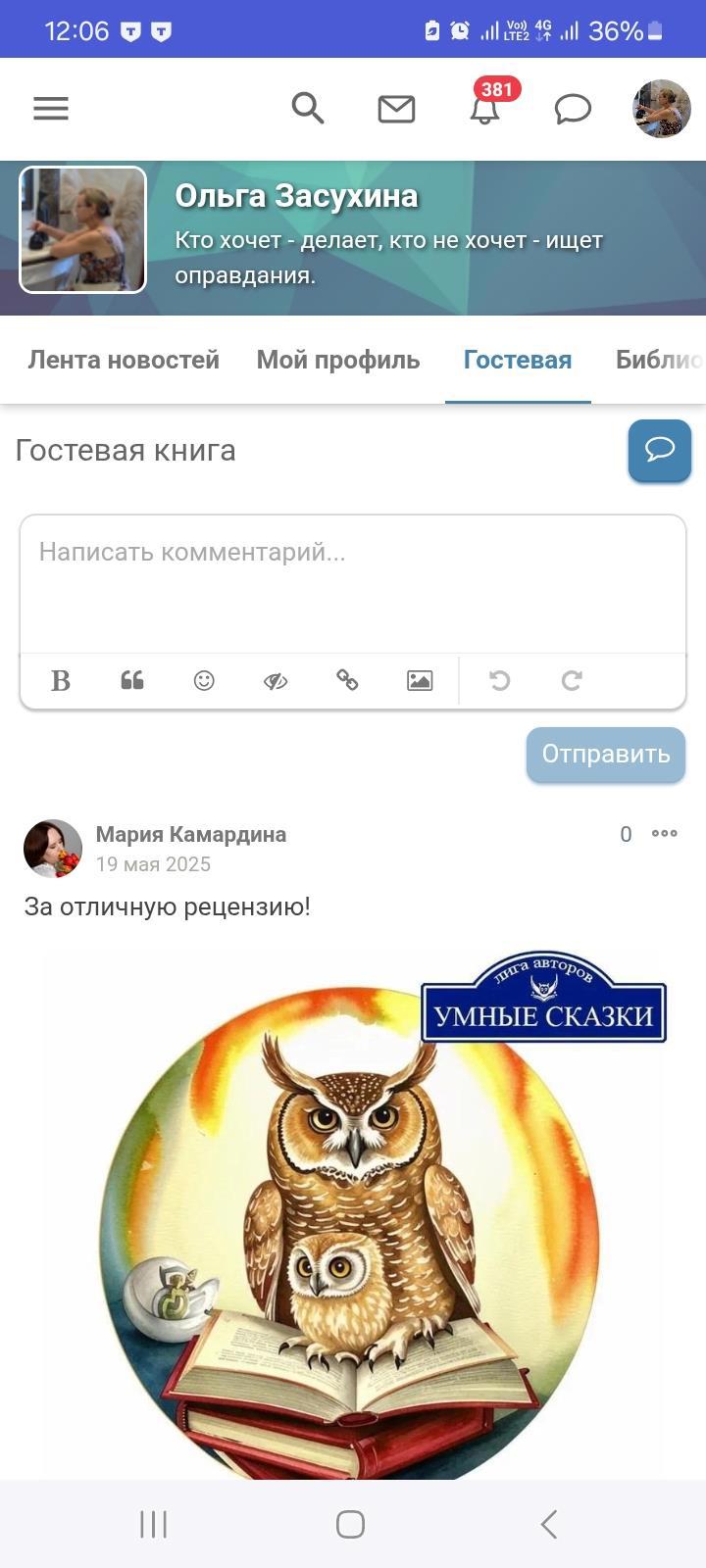Open the hamburger drawer menu
The width and height of the screenshot is (706, 1568).
tap(51, 108)
